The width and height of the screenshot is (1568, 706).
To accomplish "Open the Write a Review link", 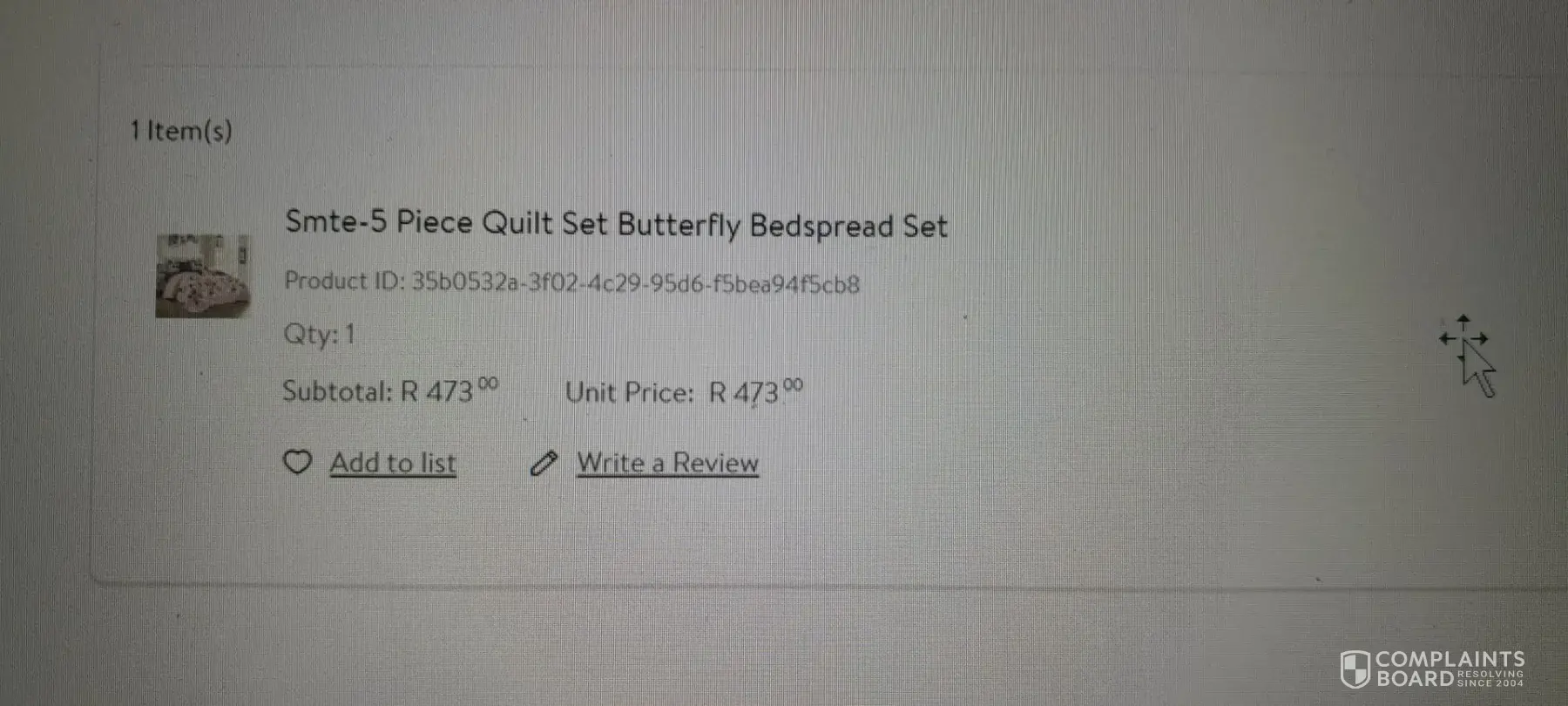I will (x=667, y=463).
